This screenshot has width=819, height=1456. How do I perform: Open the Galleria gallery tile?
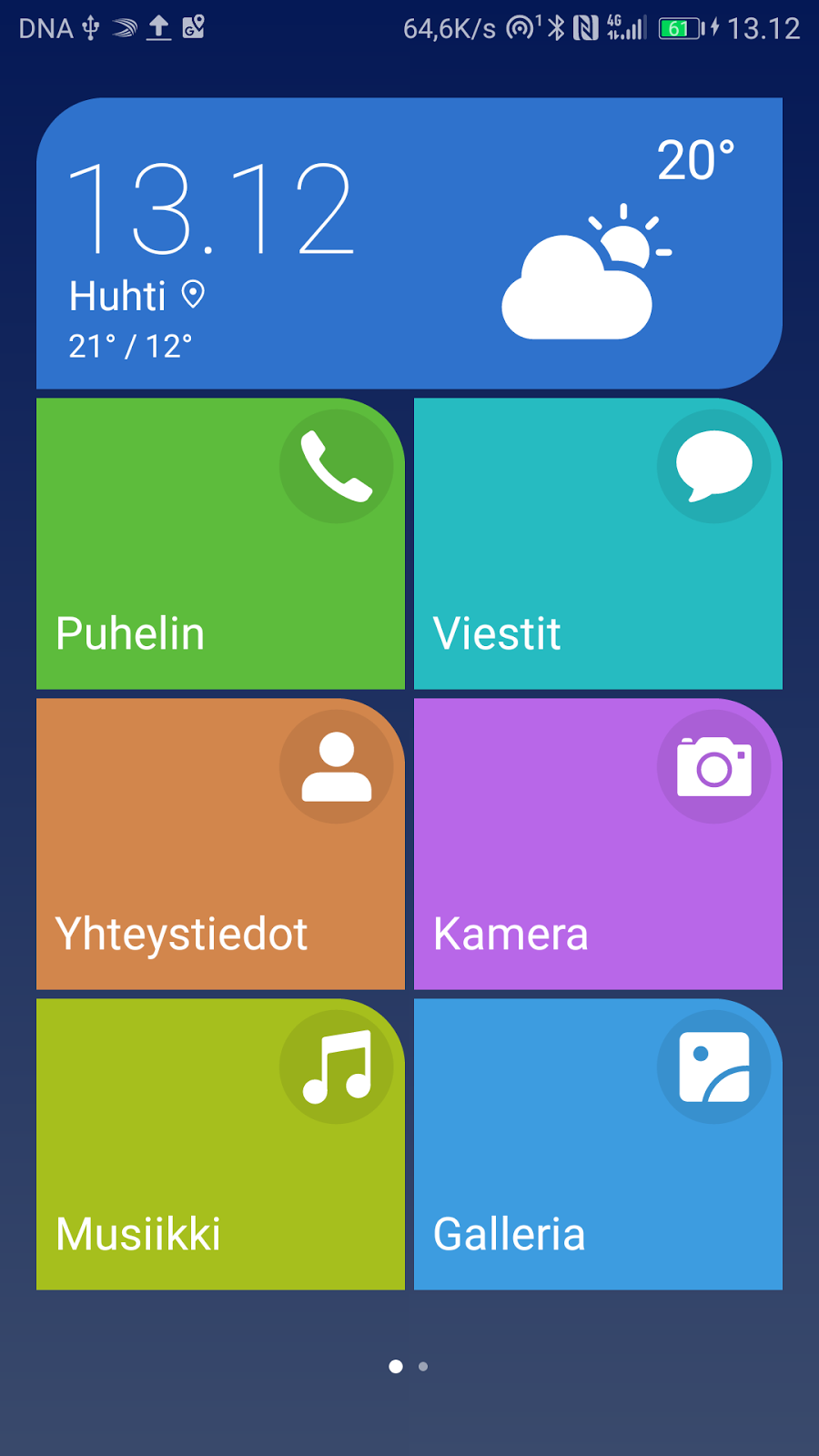click(x=598, y=1144)
